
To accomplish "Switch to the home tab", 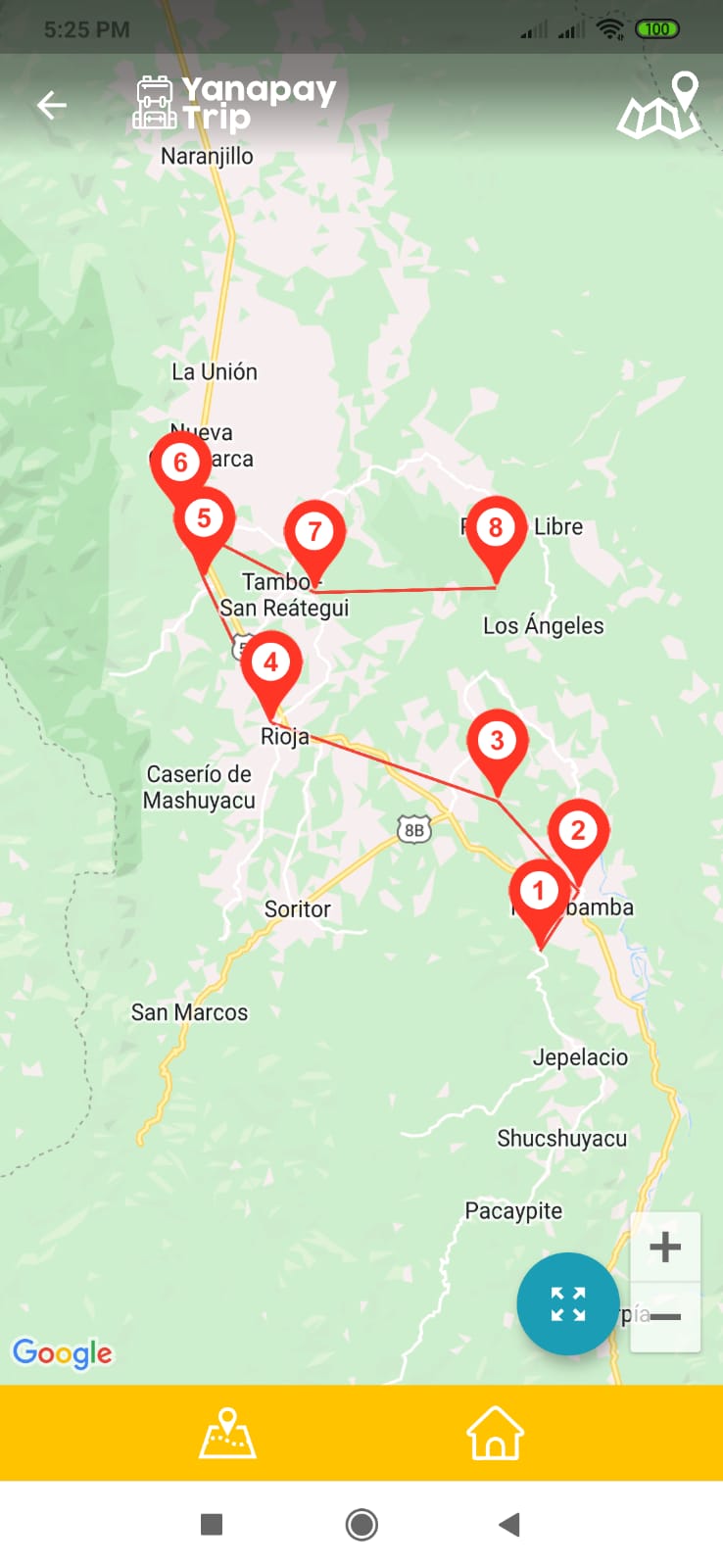I will coord(495,1433).
